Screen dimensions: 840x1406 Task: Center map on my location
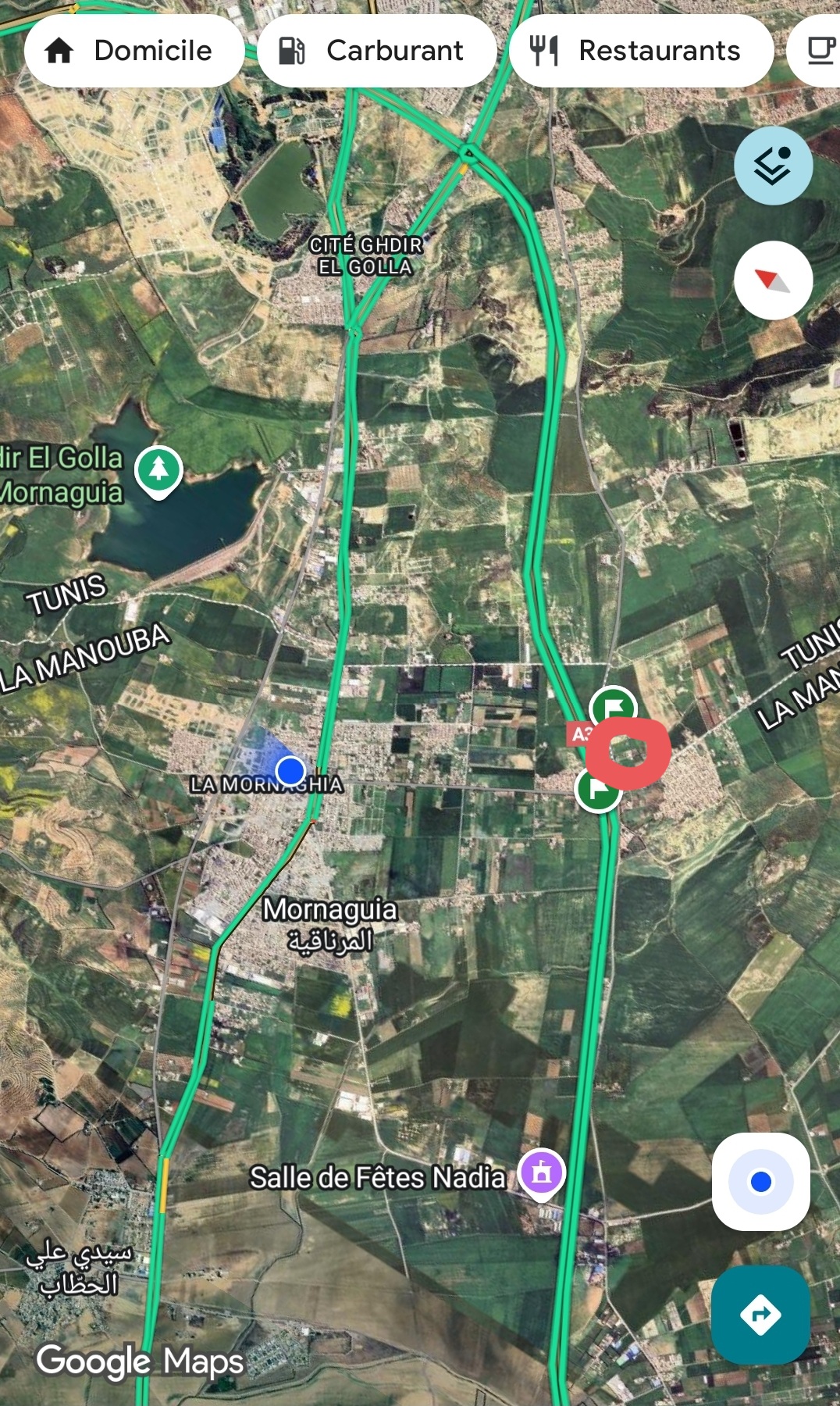coord(760,1182)
